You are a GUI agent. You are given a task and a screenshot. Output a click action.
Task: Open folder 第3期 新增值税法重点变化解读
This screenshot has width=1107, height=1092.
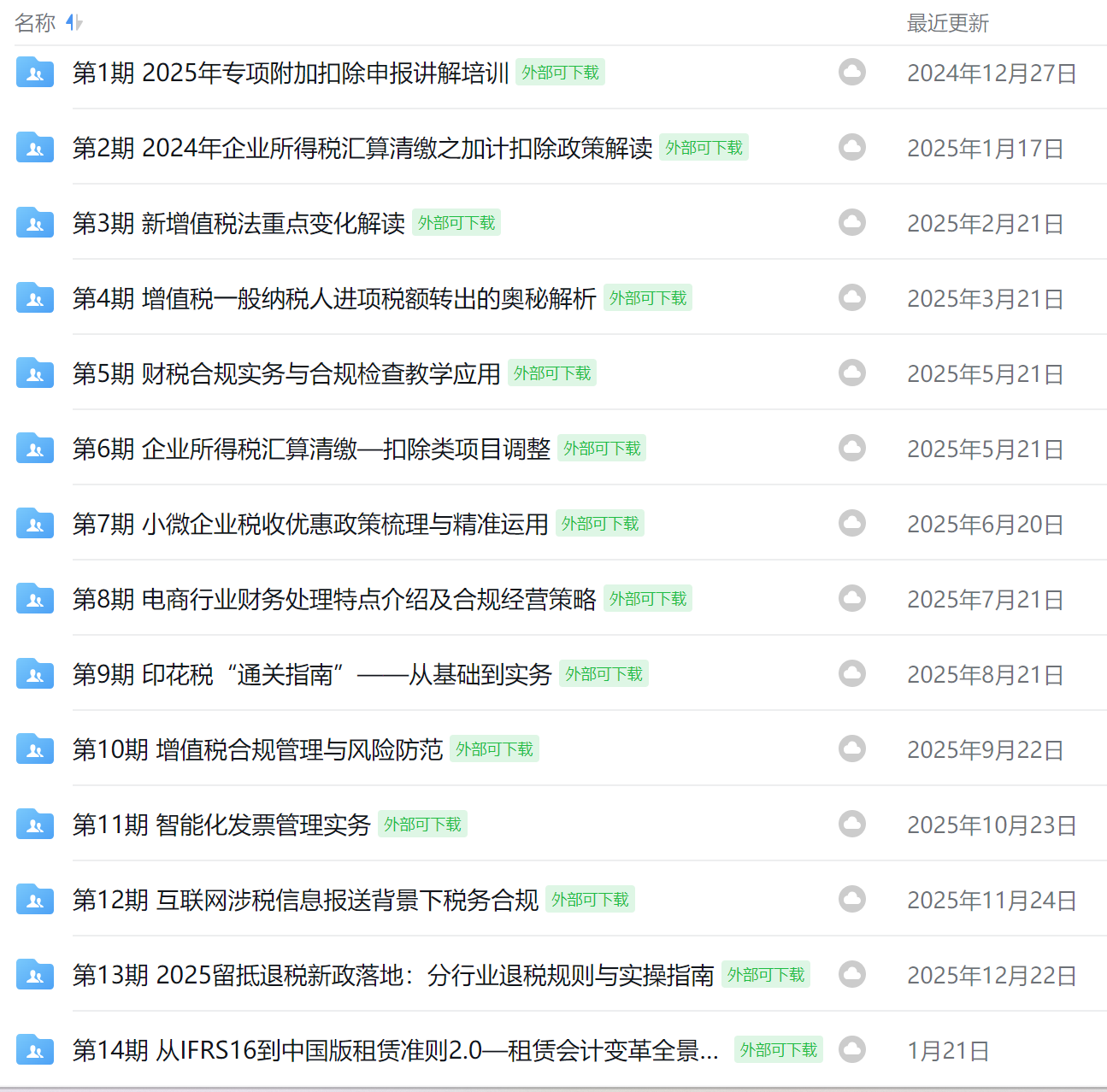(x=238, y=224)
